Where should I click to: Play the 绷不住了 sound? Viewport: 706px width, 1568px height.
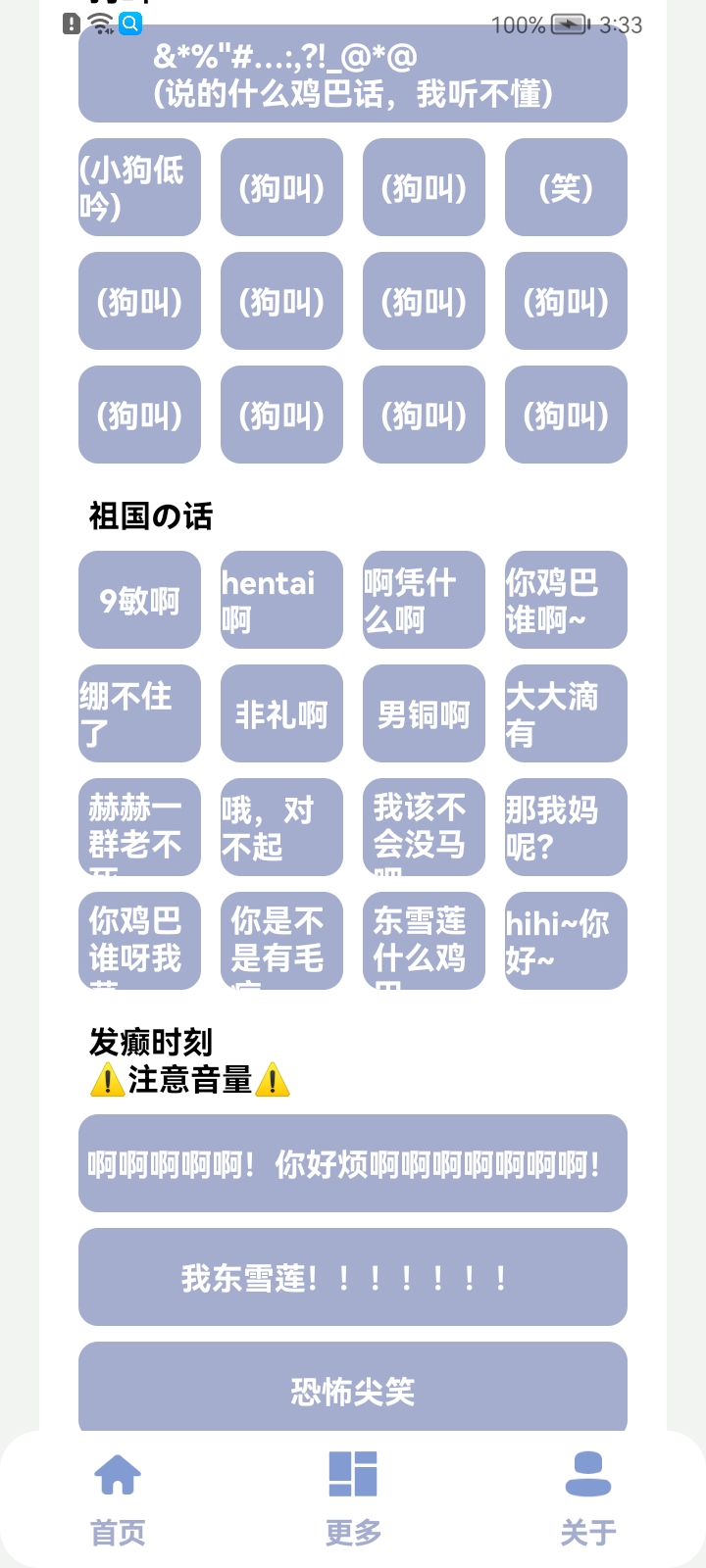(139, 713)
